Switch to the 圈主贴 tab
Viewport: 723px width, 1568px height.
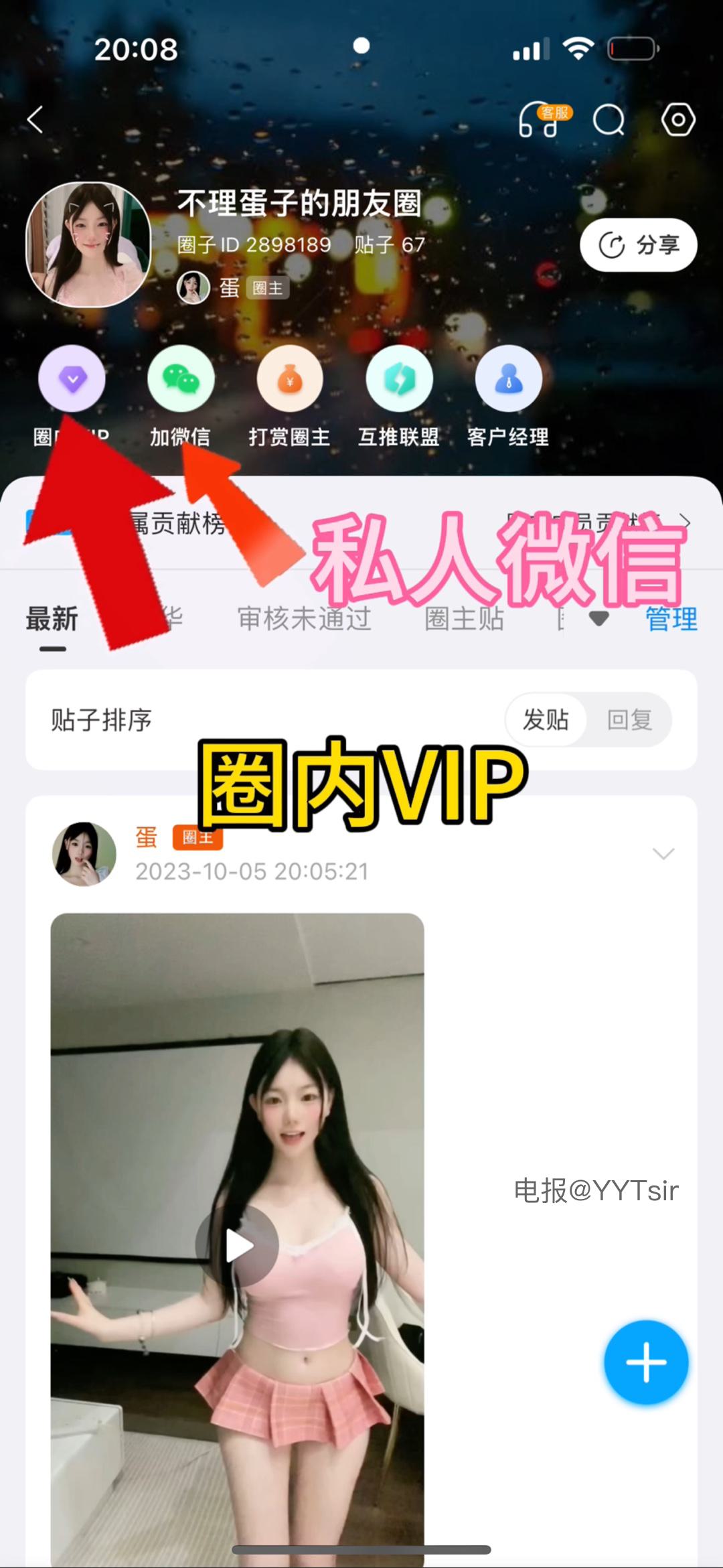(x=464, y=618)
